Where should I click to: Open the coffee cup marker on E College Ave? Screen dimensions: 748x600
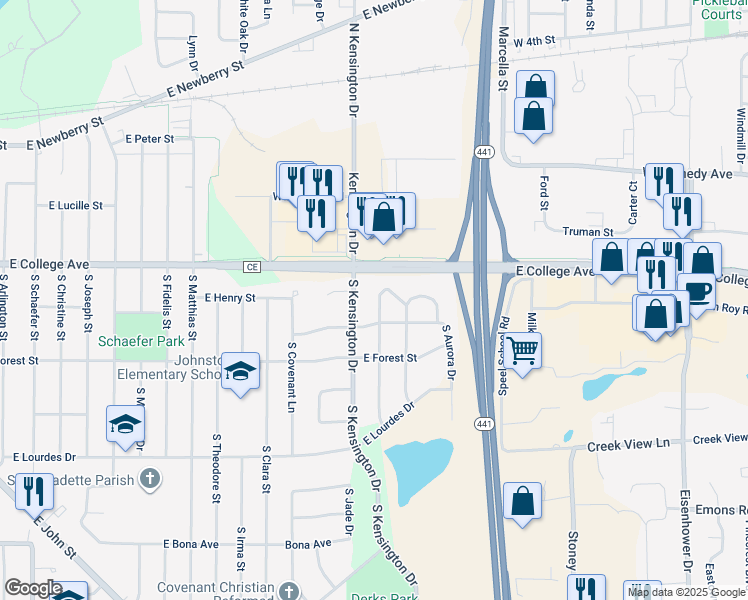pos(697,291)
